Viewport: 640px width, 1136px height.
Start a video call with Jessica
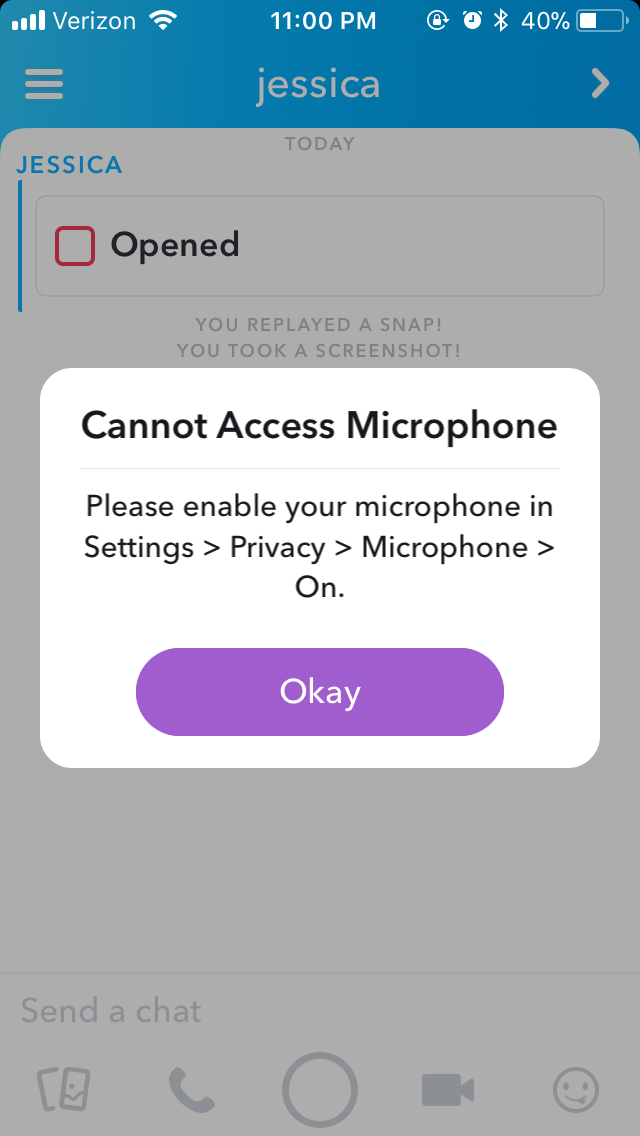click(448, 1090)
